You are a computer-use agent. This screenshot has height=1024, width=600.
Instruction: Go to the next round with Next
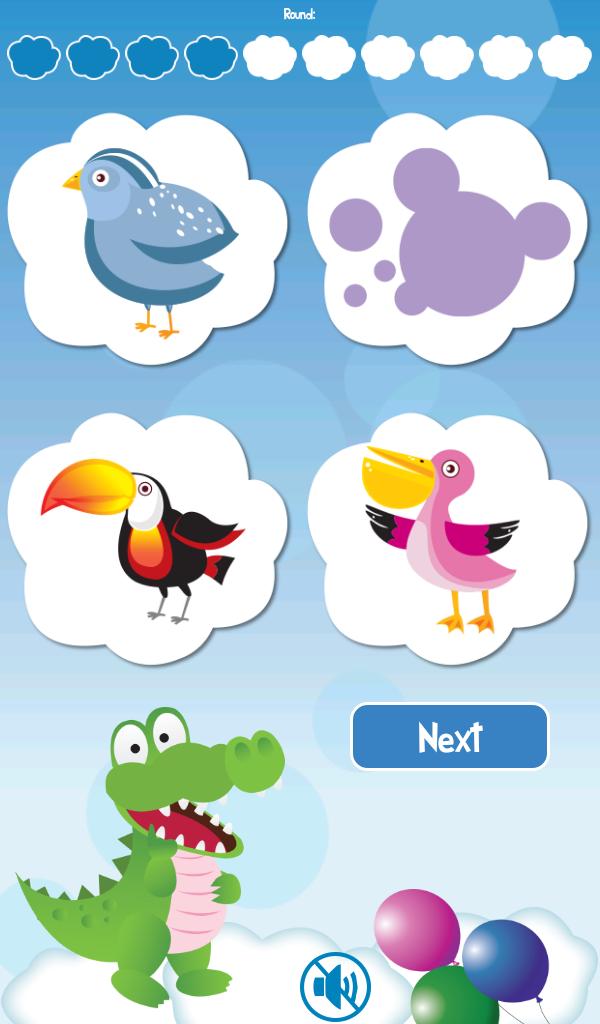point(450,737)
